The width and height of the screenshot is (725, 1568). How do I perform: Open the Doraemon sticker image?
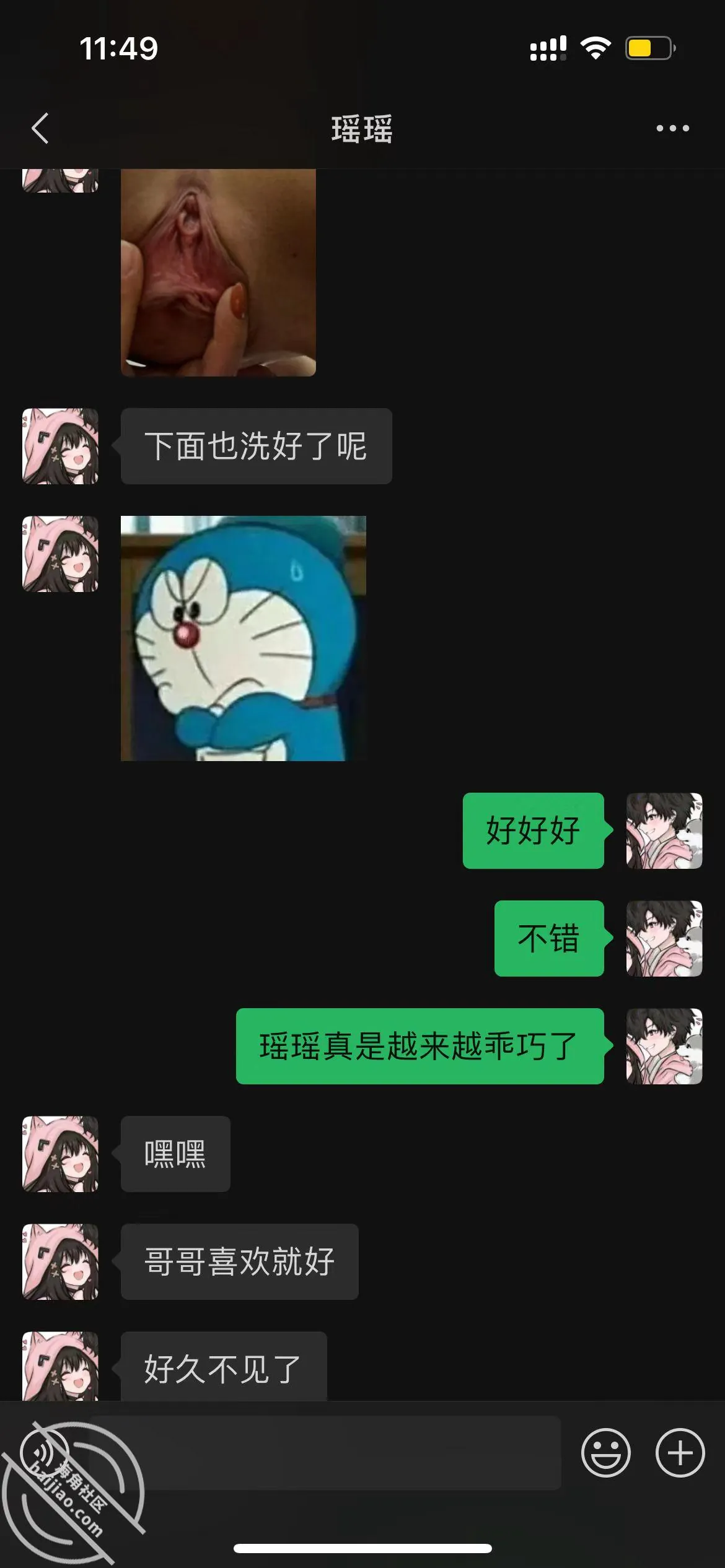pos(243,638)
